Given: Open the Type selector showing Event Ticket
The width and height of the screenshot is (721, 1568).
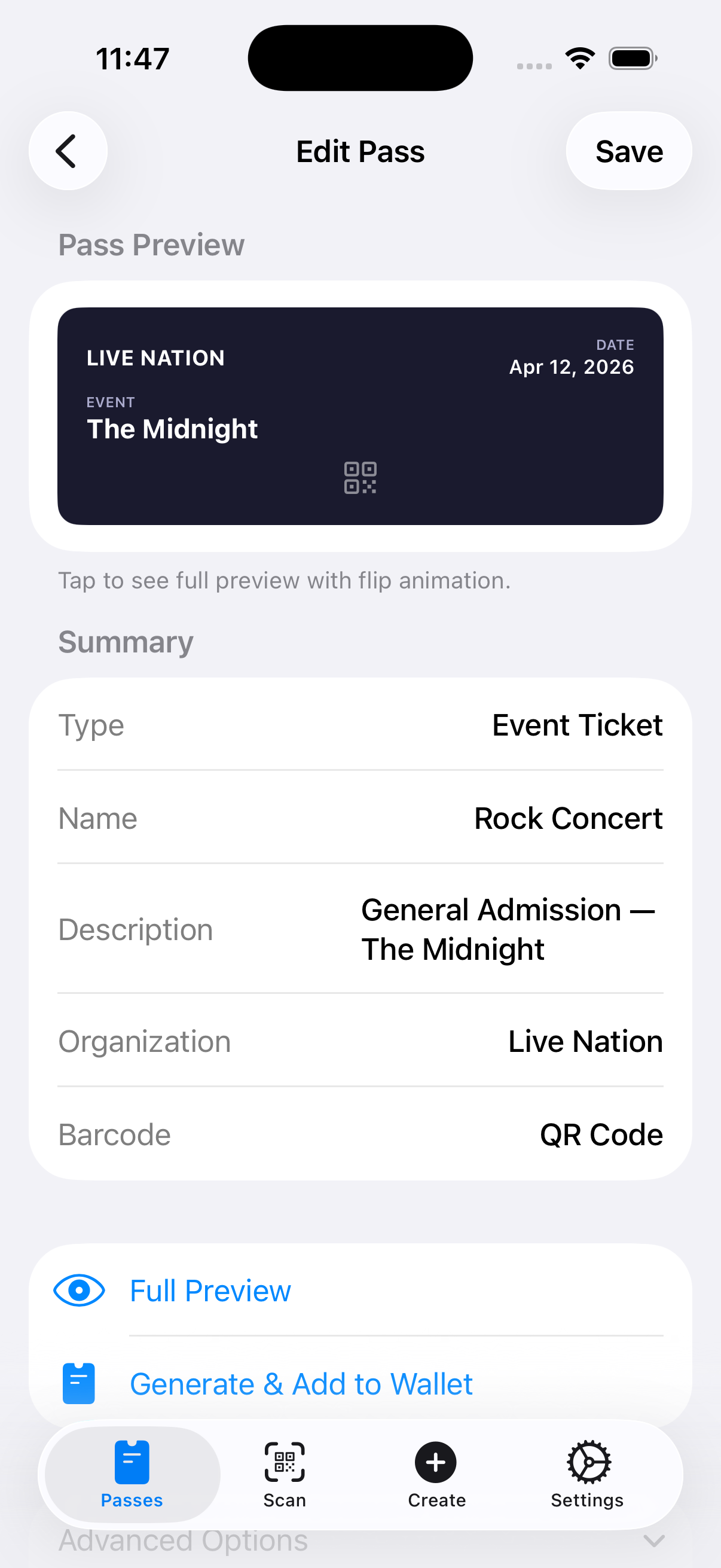Looking at the screenshot, I should point(360,724).
